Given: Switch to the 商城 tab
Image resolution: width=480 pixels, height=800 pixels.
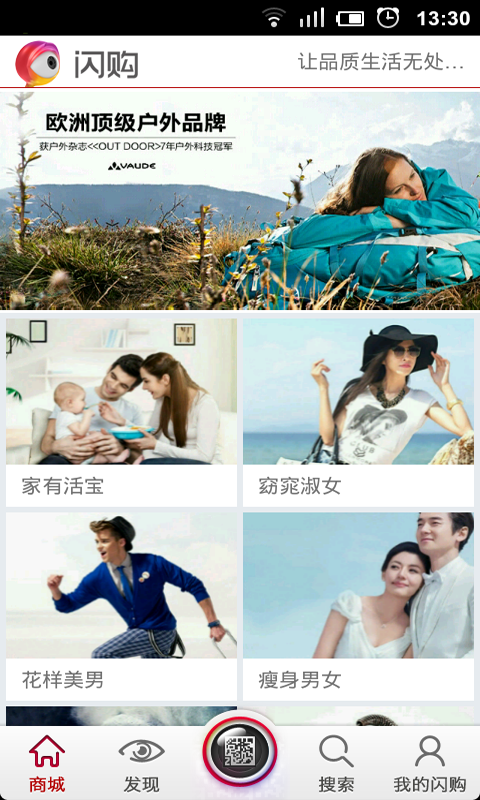Looking at the screenshot, I should point(47,763).
